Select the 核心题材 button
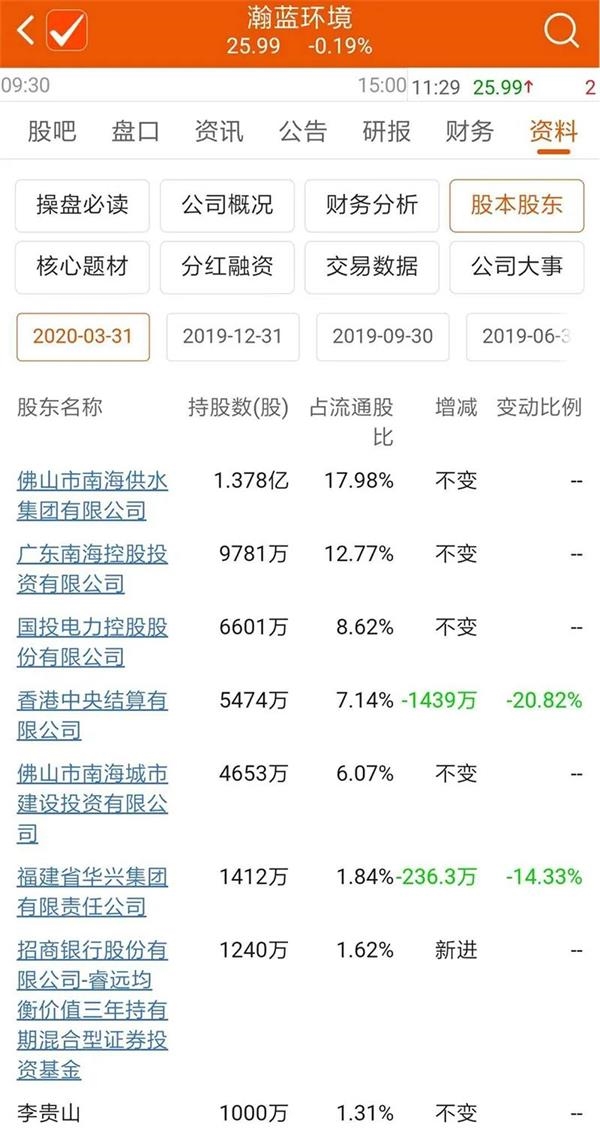The height and width of the screenshot is (1137, 600). point(82,267)
